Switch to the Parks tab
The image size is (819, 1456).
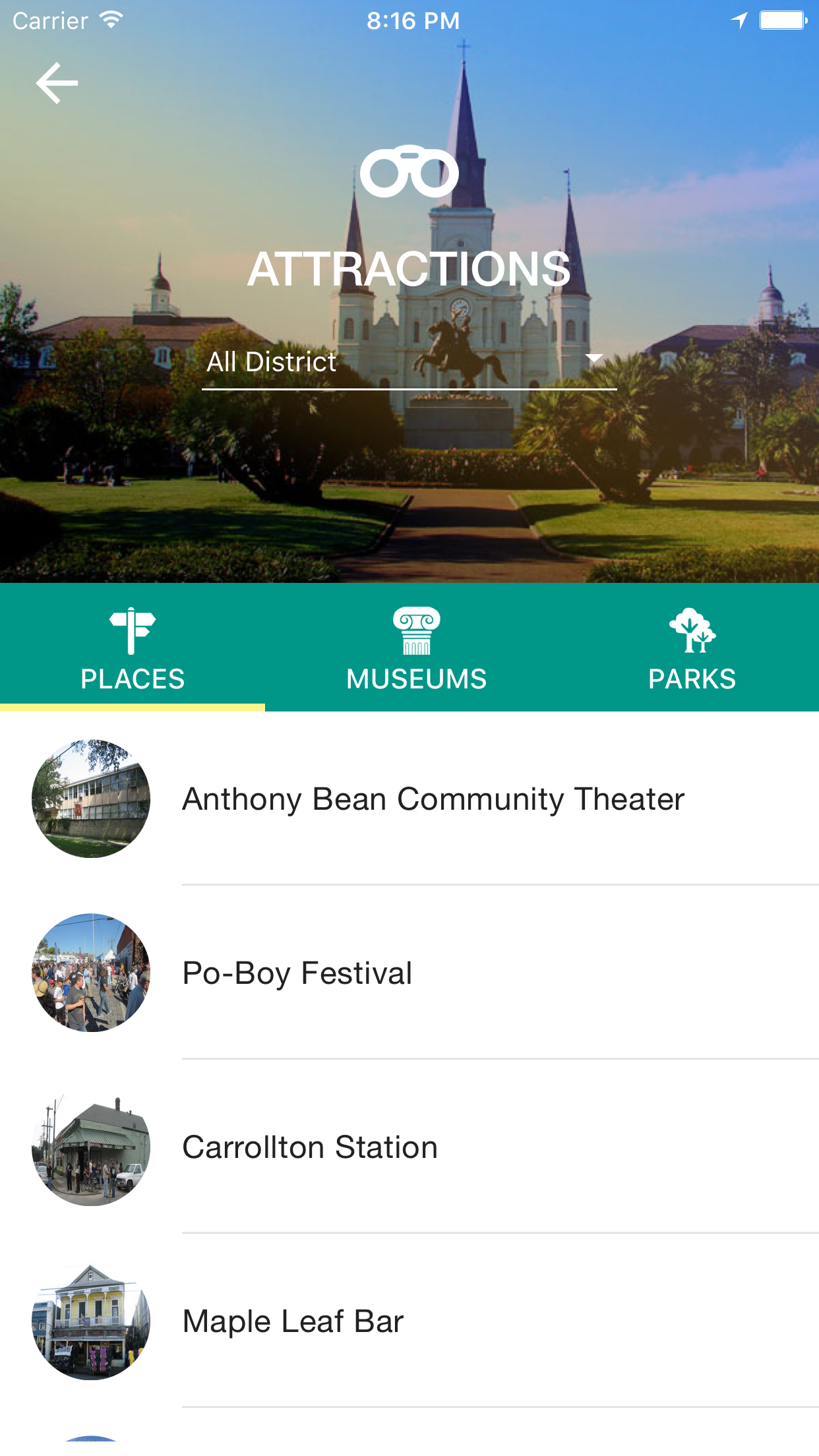click(692, 648)
